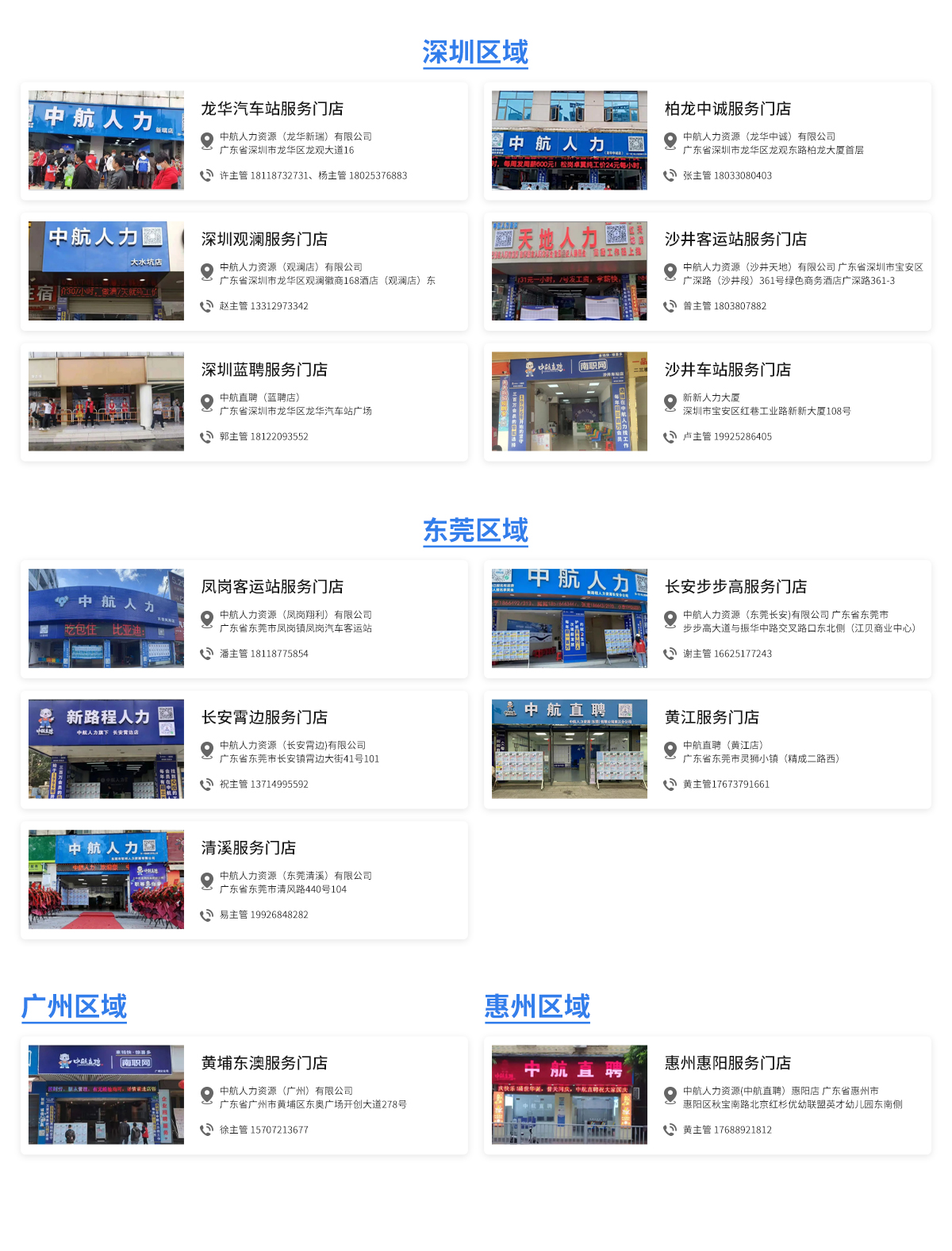Screen dimensions: 952x1251
Task: Select the location pin icon of 深圳观澜服务门店
Action: tap(205, 273)
